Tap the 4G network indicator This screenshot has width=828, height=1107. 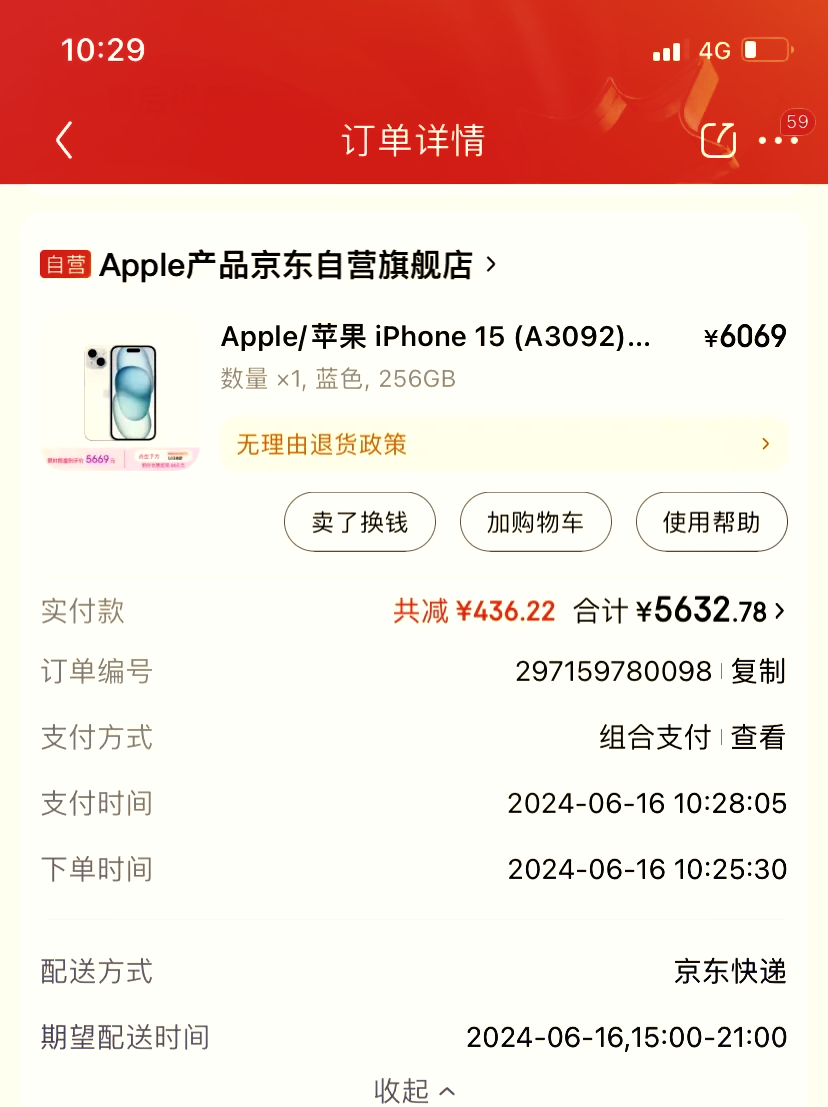(x=713, y=49)
